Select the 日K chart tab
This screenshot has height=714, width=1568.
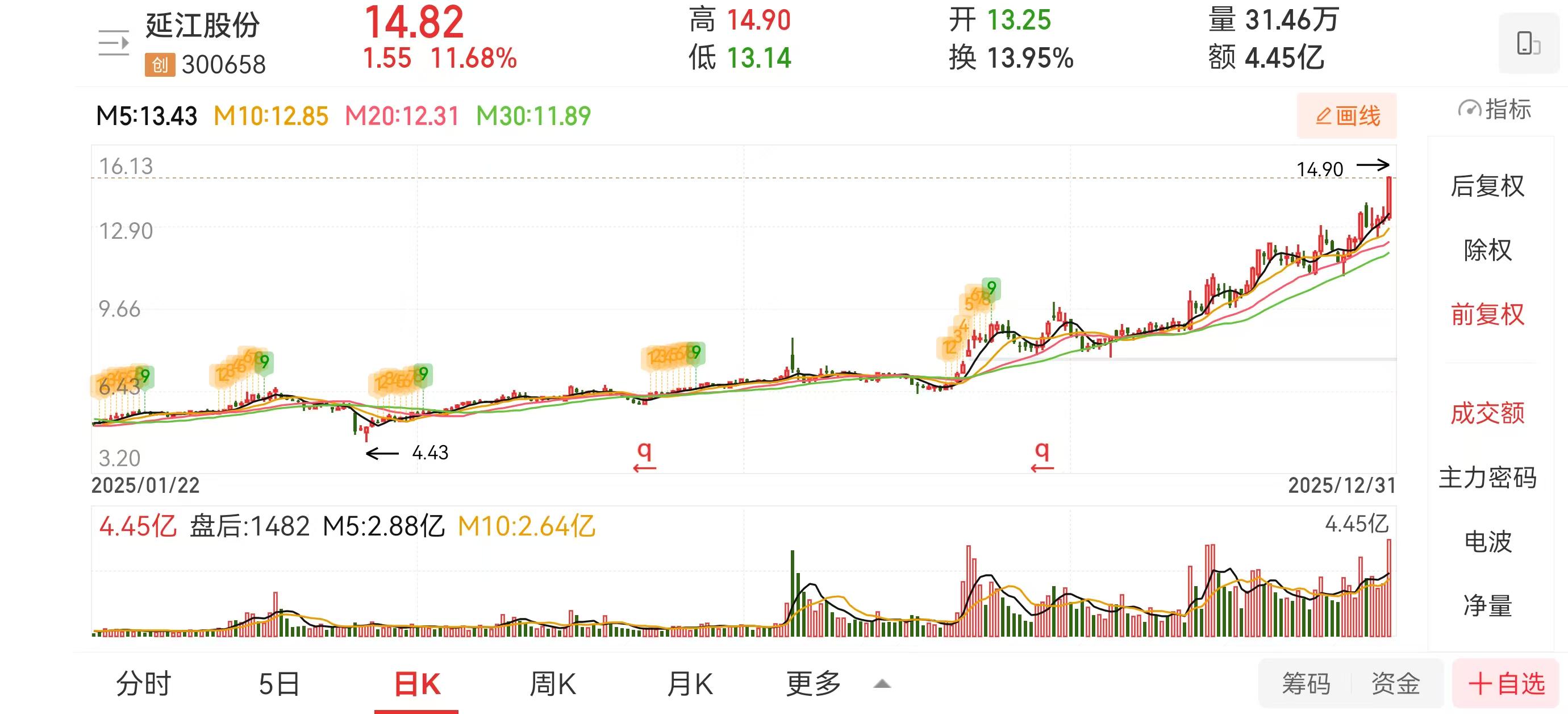pos(417,683)
